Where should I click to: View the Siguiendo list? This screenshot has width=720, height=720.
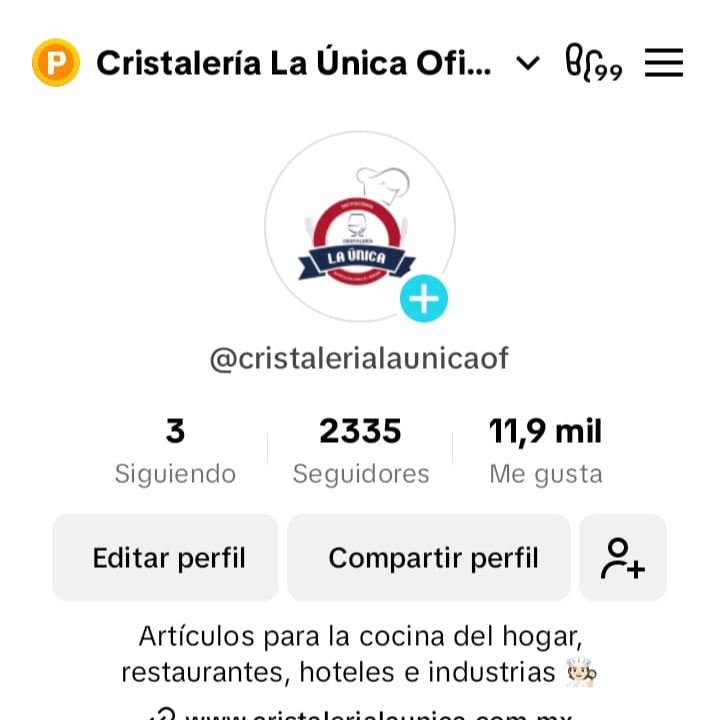(x=175, y=451)
